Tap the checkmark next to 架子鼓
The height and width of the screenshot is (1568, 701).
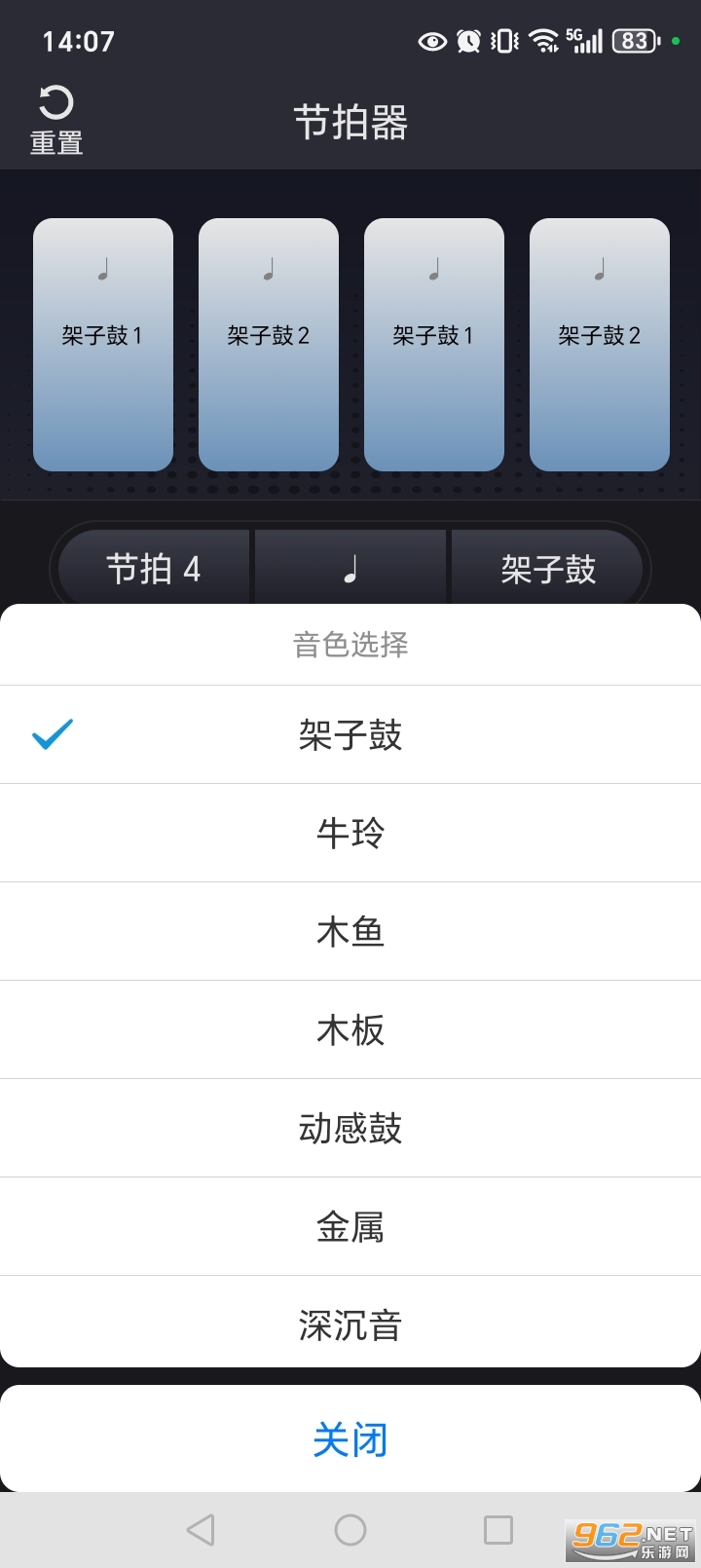(x=54, y=734)
